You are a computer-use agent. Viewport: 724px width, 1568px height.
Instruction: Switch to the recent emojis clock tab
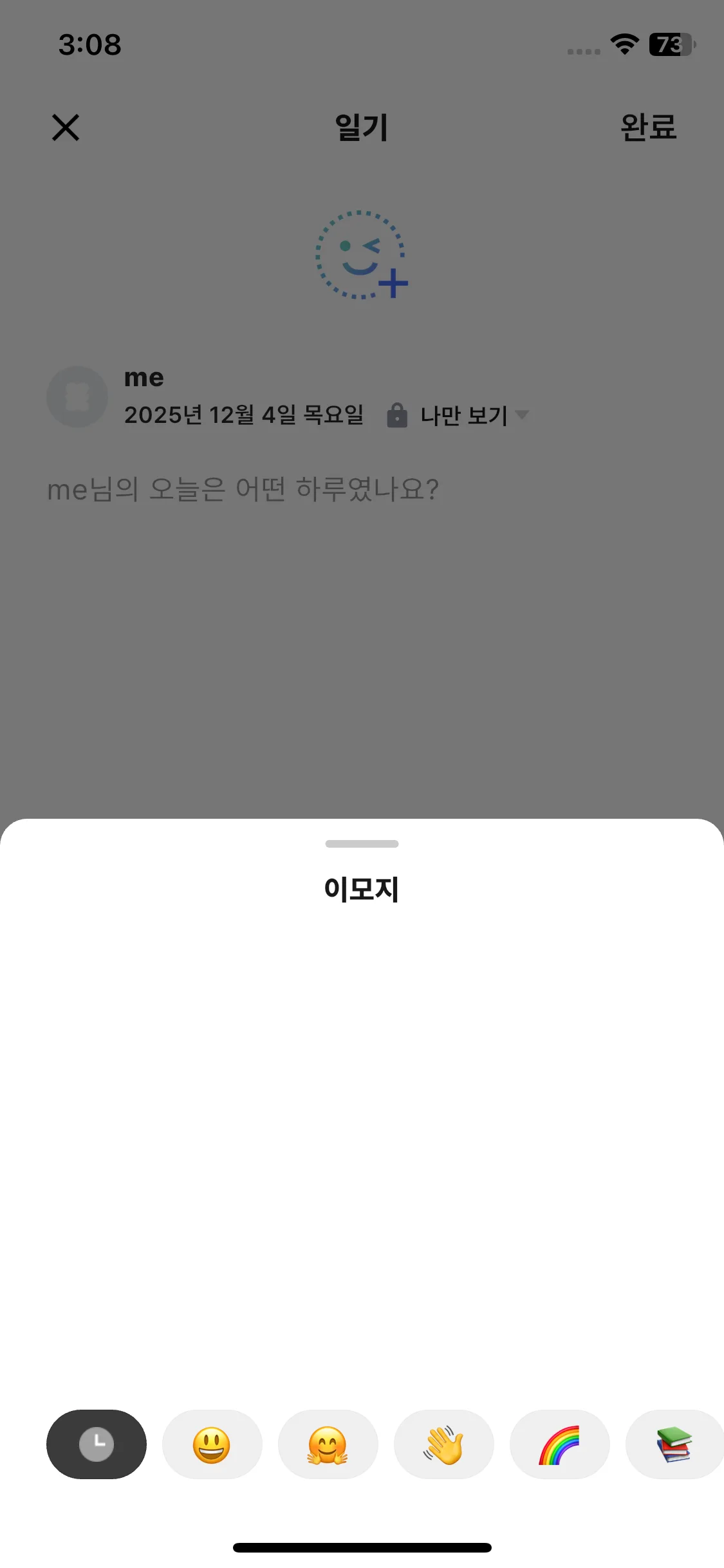[x=97, y=1444]
